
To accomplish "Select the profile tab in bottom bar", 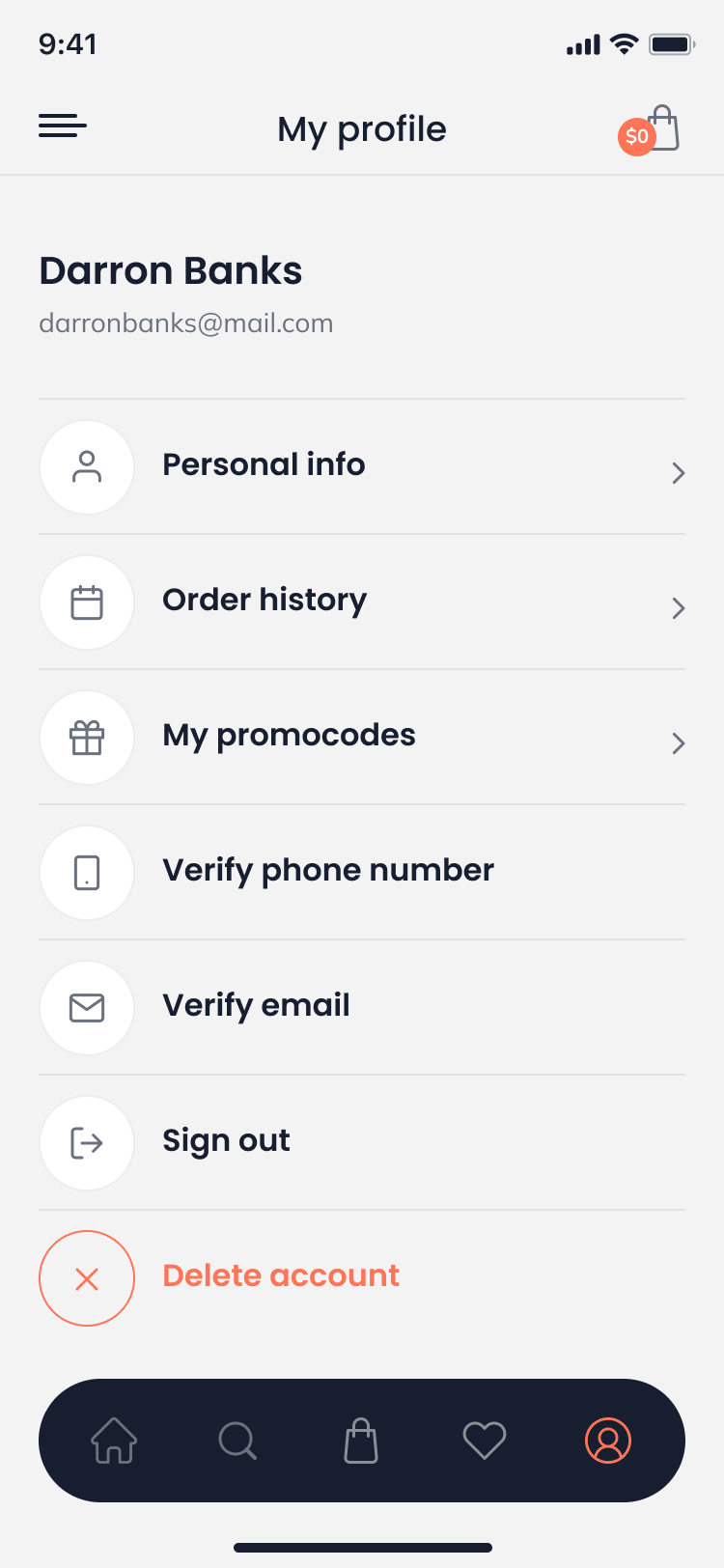I will pyautogui.click(x=608, y=1441).
